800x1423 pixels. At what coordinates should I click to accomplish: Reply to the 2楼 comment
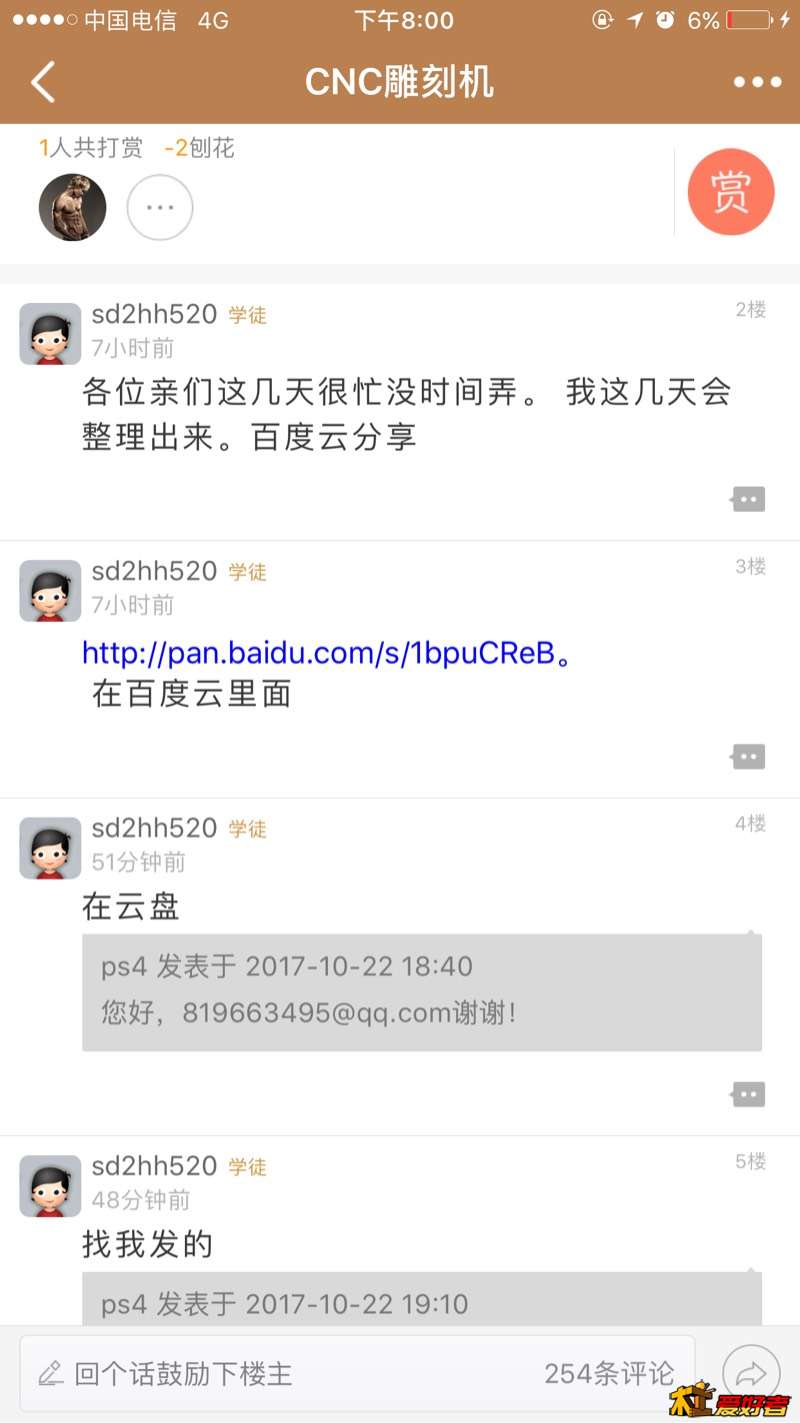748,499
